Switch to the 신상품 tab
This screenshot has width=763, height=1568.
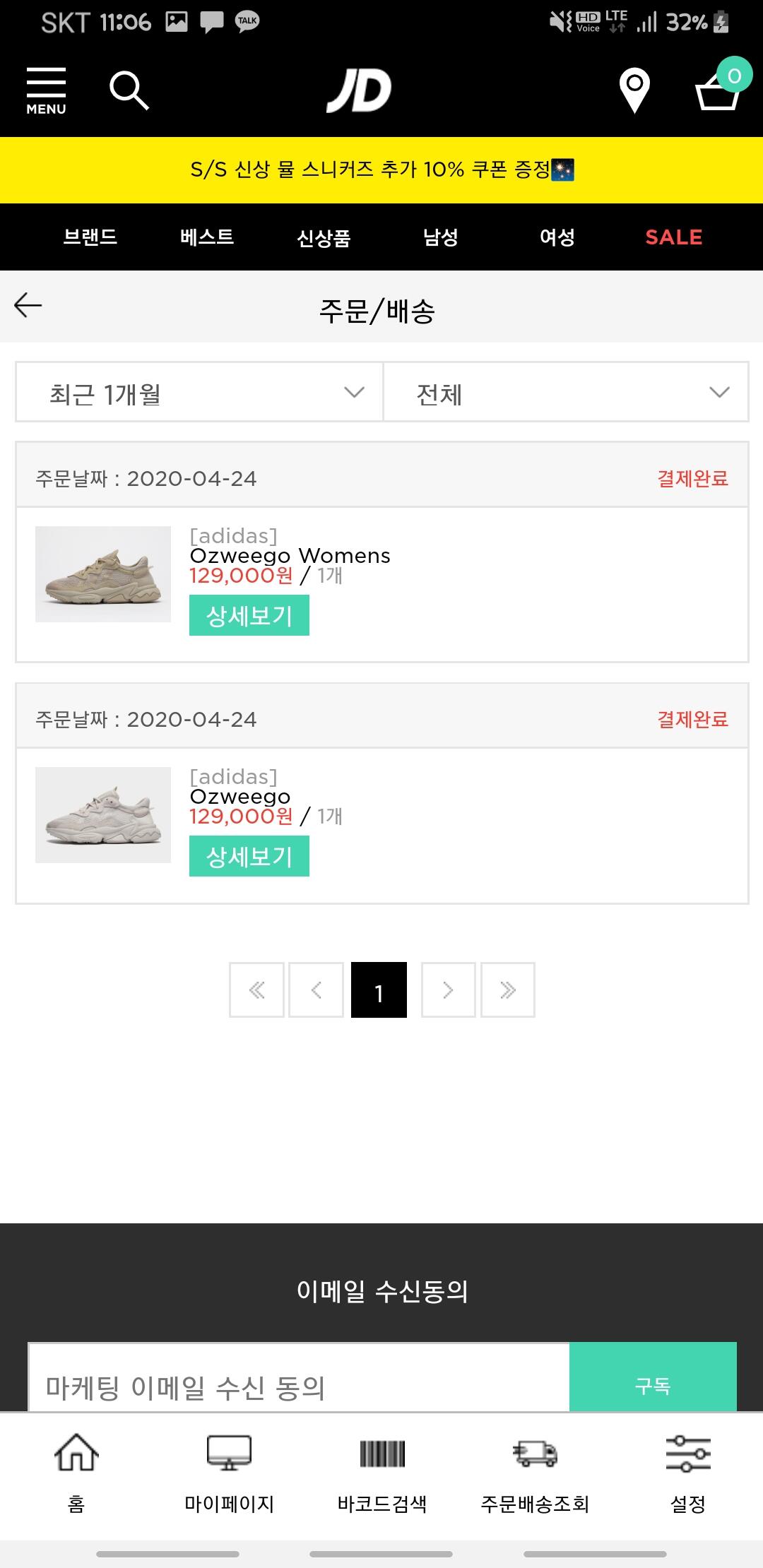tap(324, 237)
